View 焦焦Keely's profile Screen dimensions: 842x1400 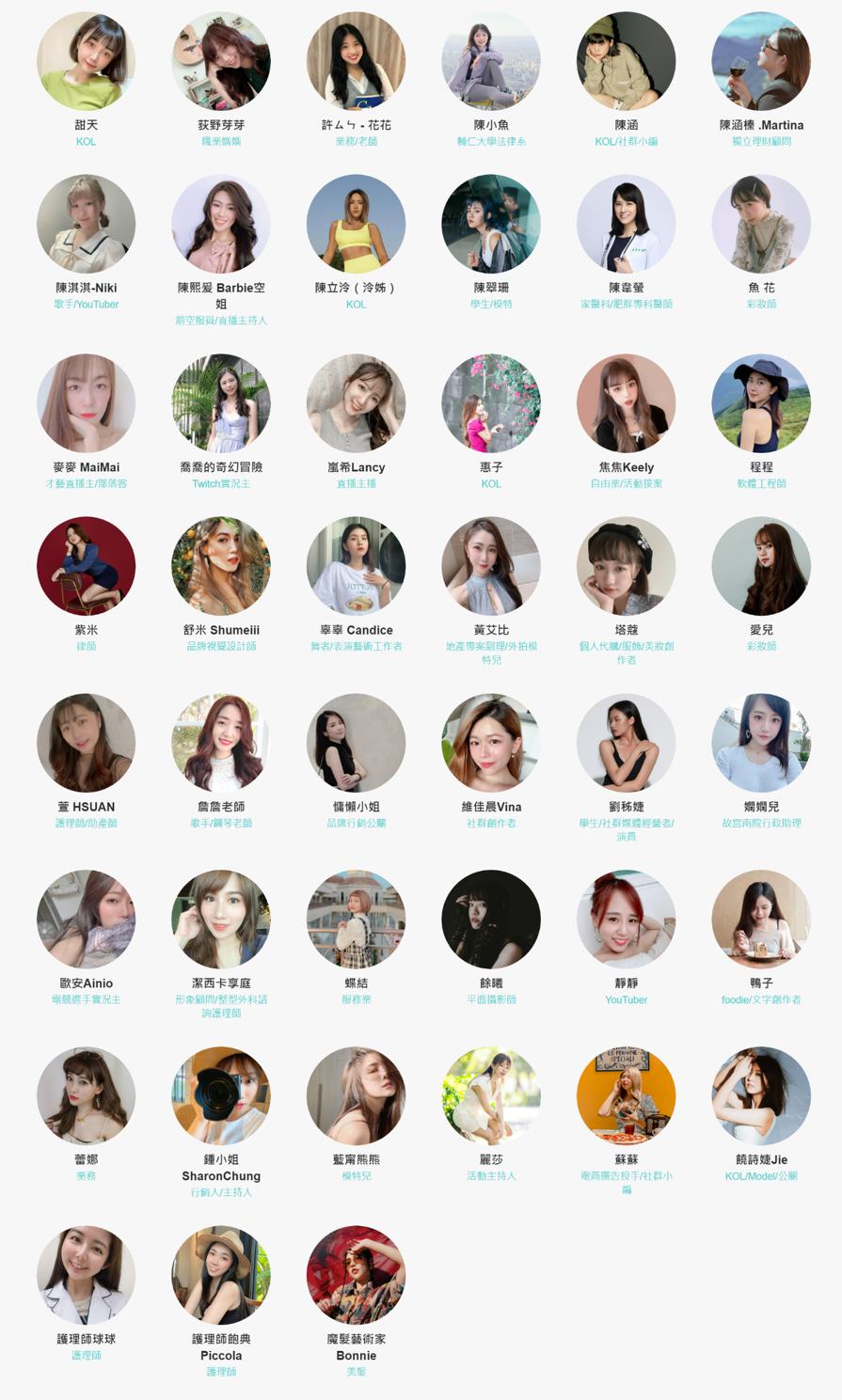coord(626,403)
